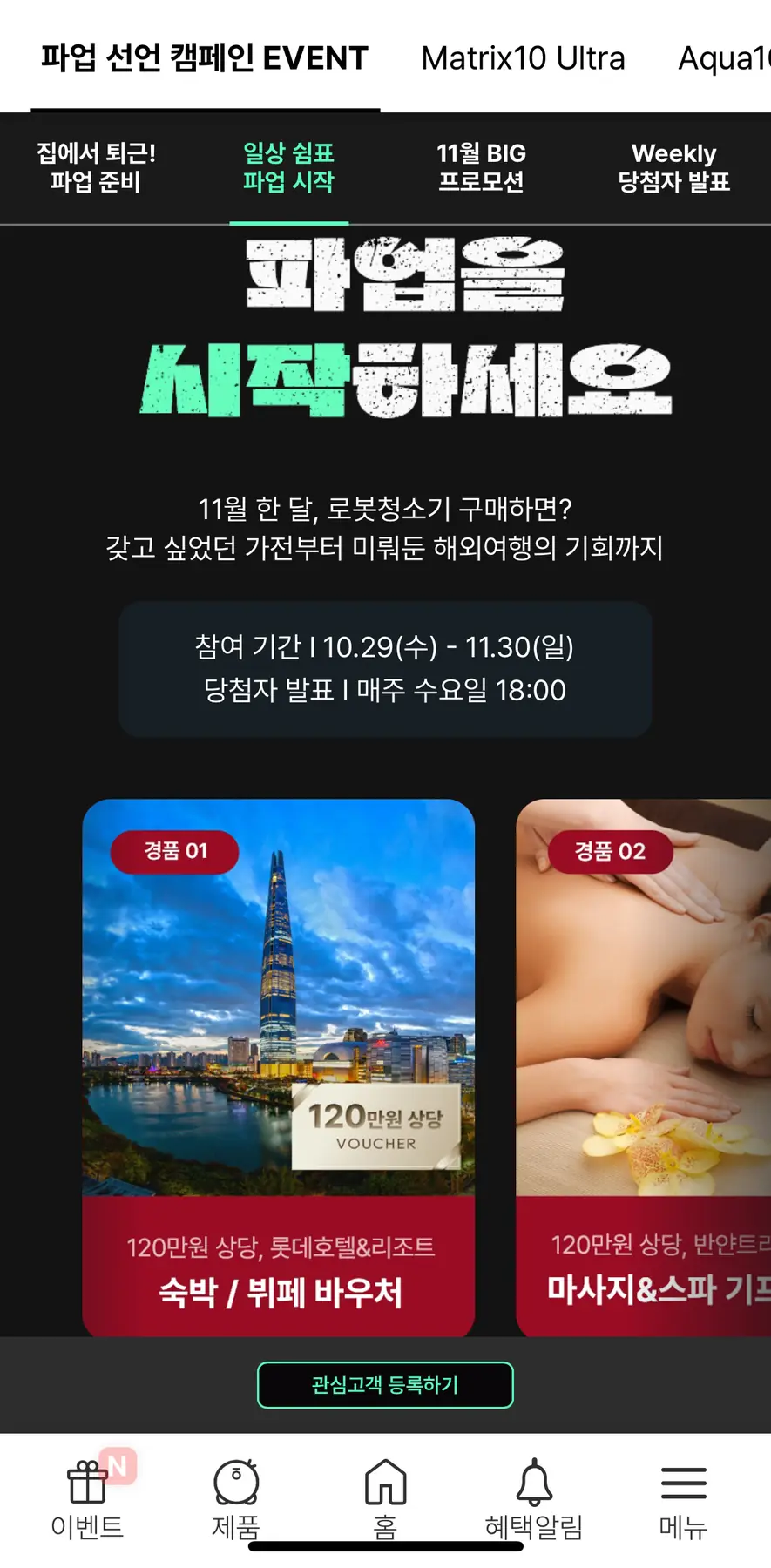Open the Aqua10 tab
The image size is (771, 1568).
[723, 58]
